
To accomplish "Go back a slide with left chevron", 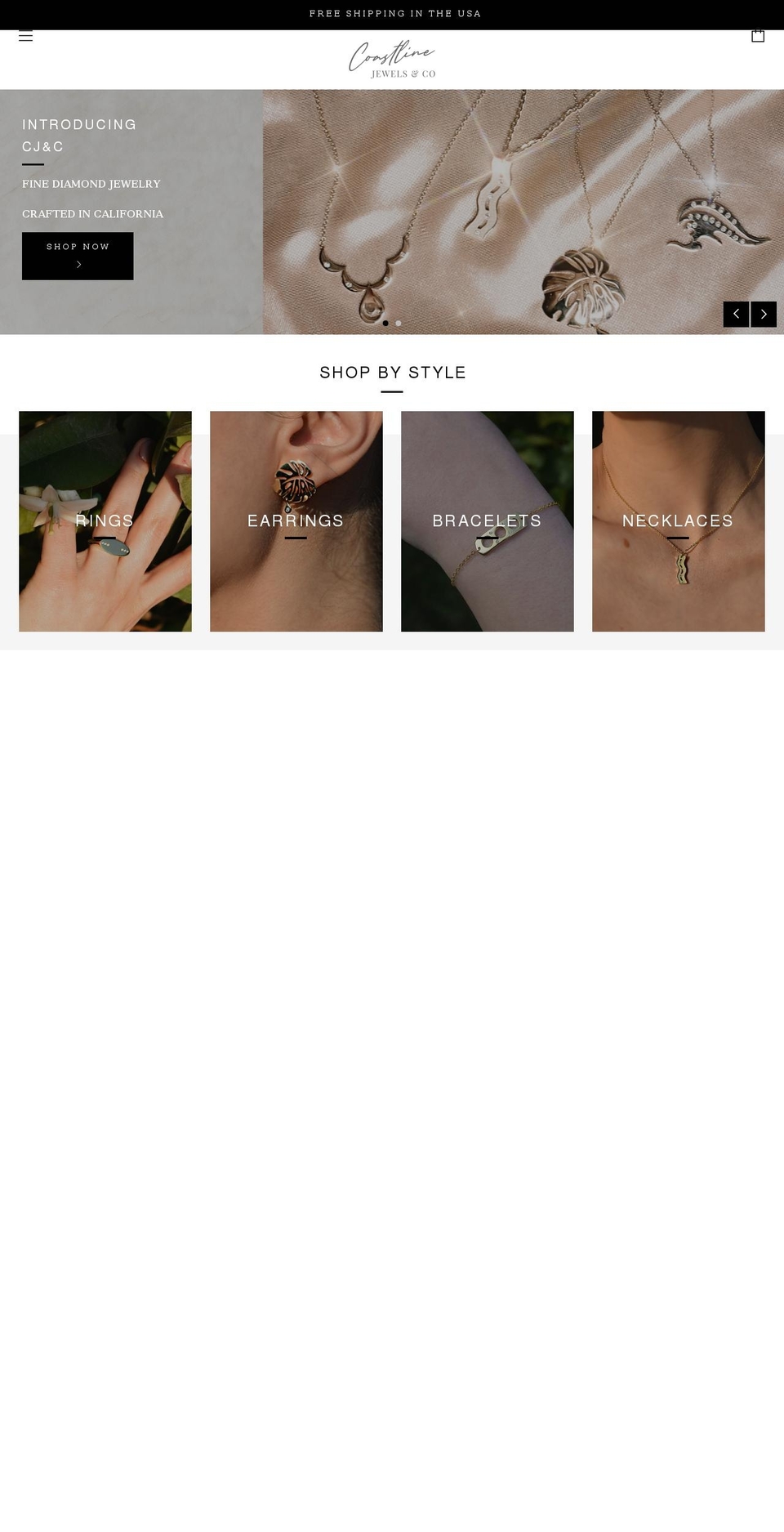I will coord(736,314).
